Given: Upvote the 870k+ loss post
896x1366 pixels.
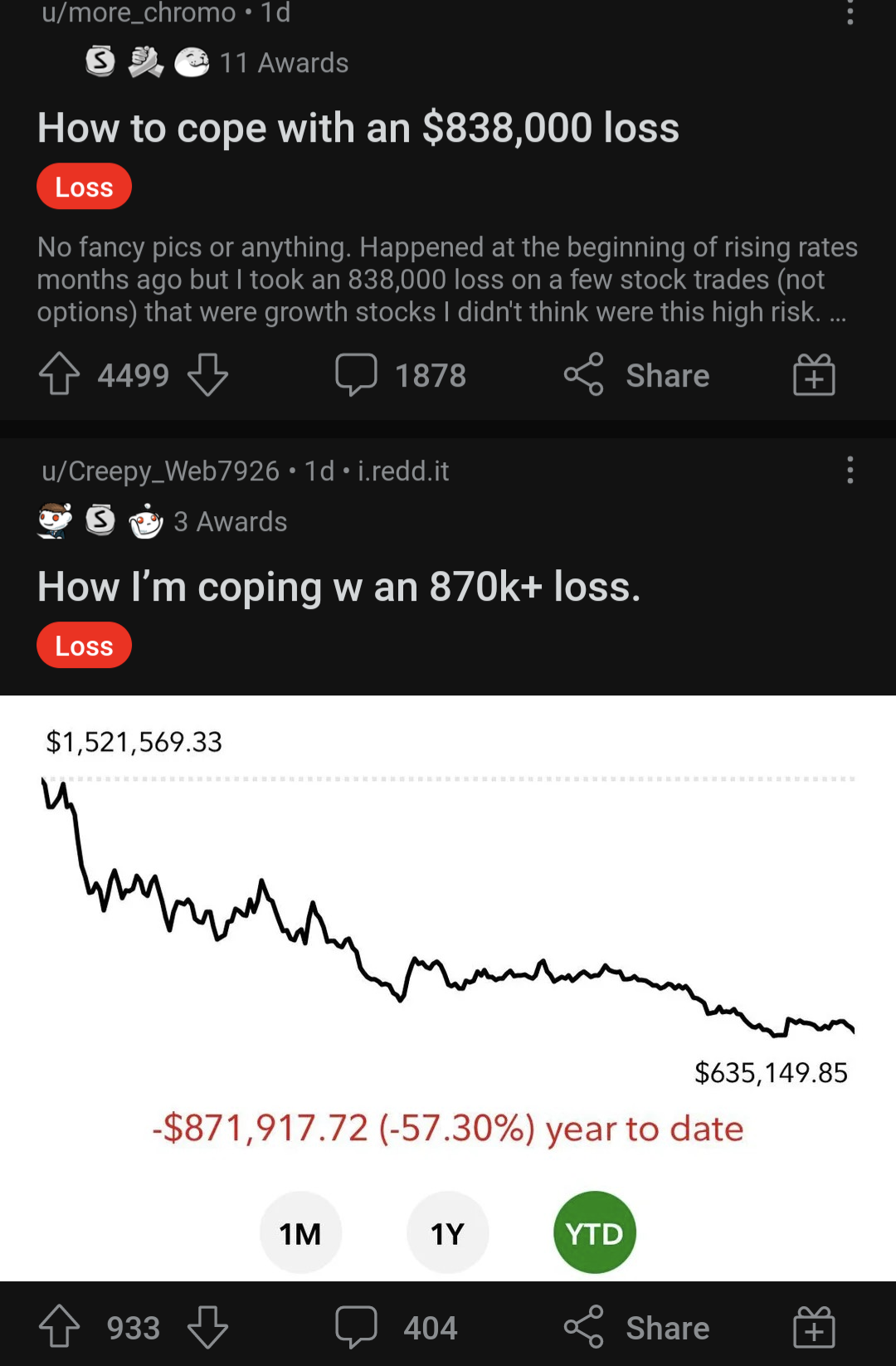Looking at the screenshot, I should (59, 1326).
